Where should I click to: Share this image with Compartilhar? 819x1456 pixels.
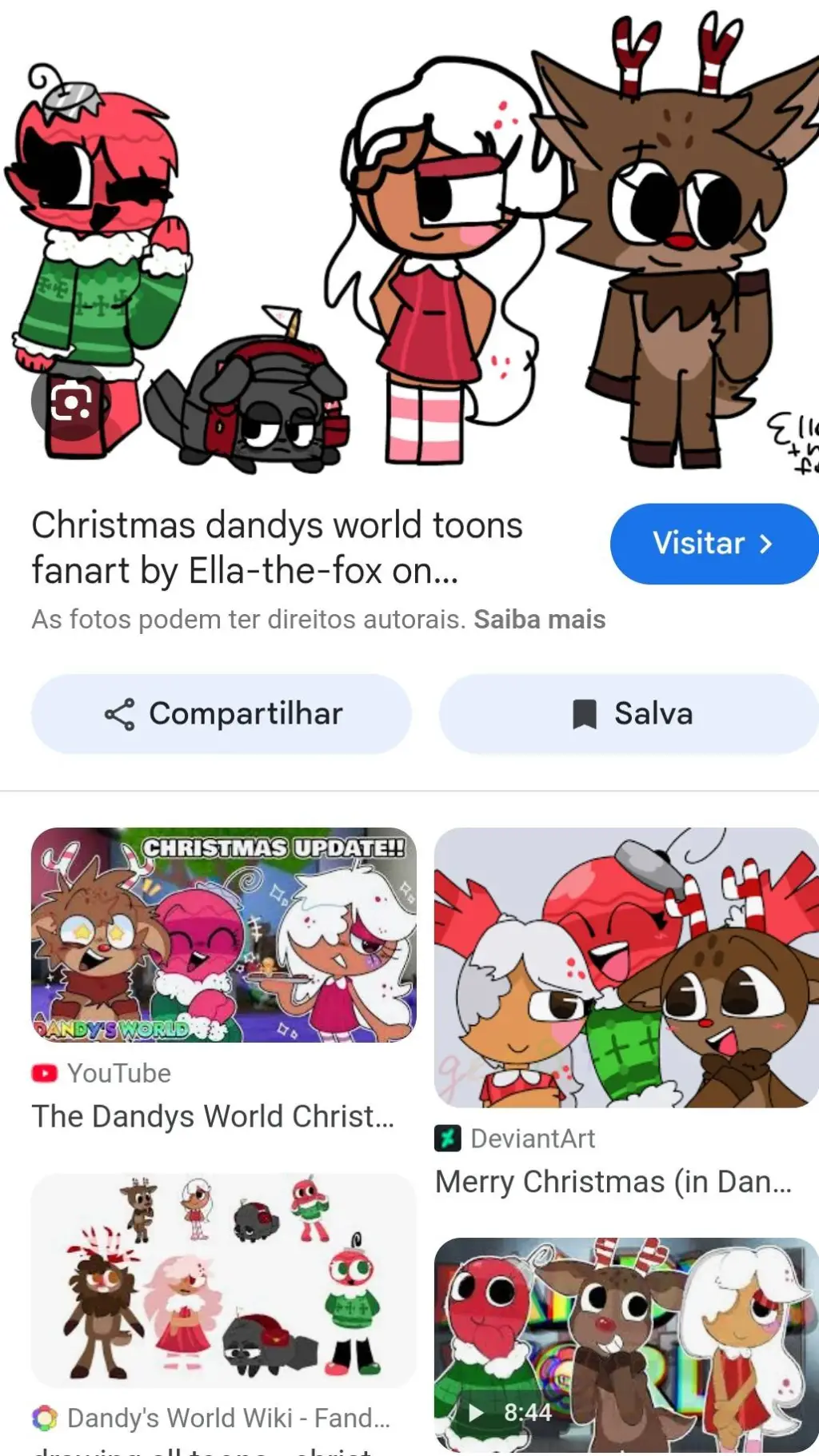222,714
